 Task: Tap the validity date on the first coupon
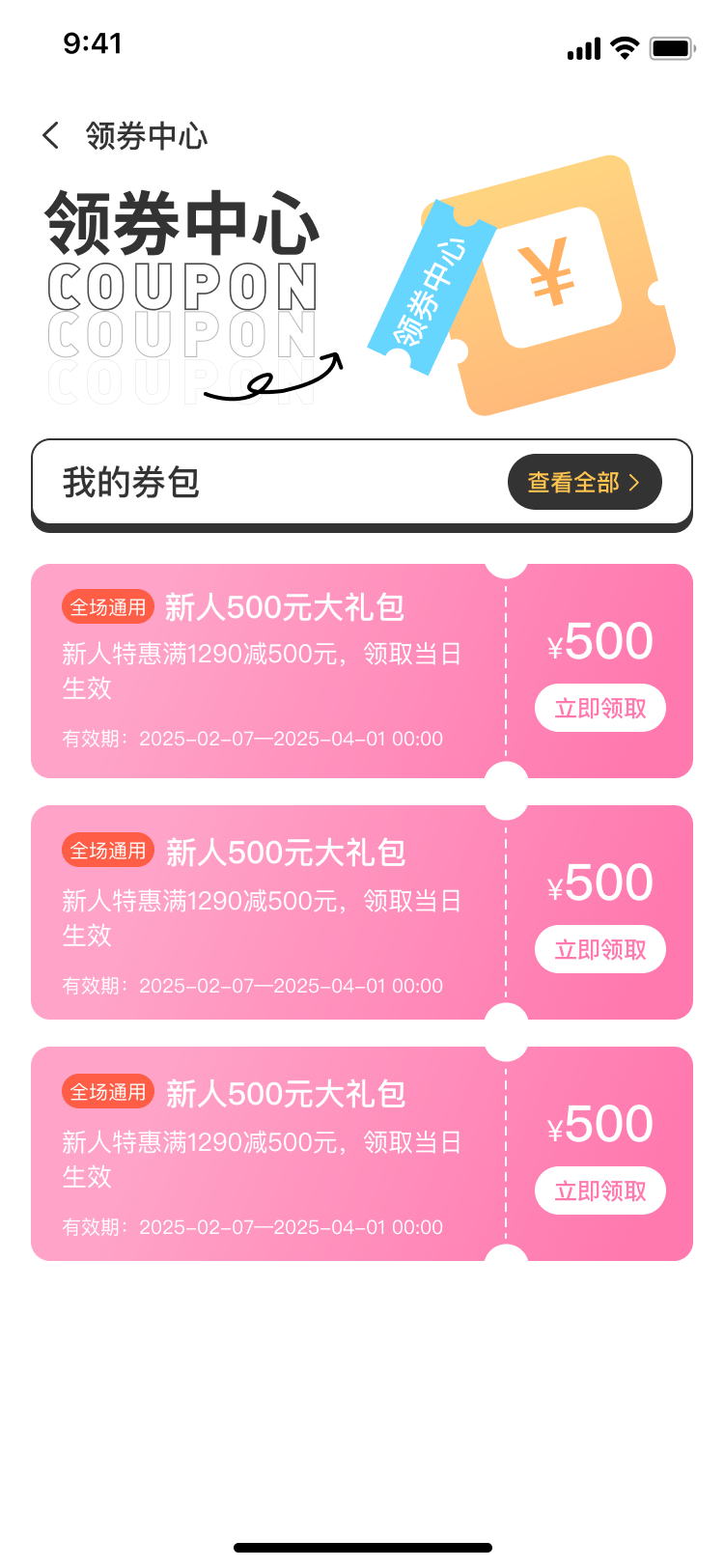[251, 739]
